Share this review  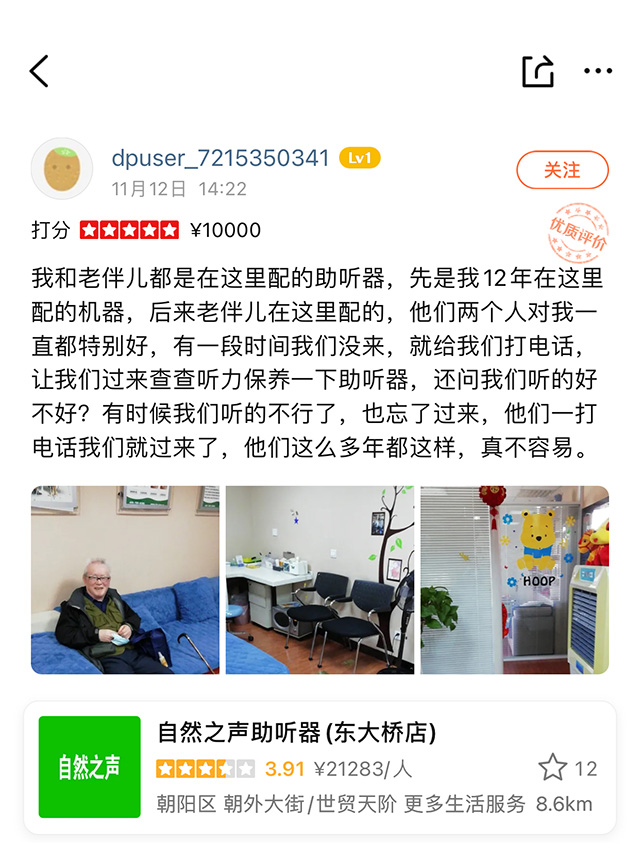point(537,71)
